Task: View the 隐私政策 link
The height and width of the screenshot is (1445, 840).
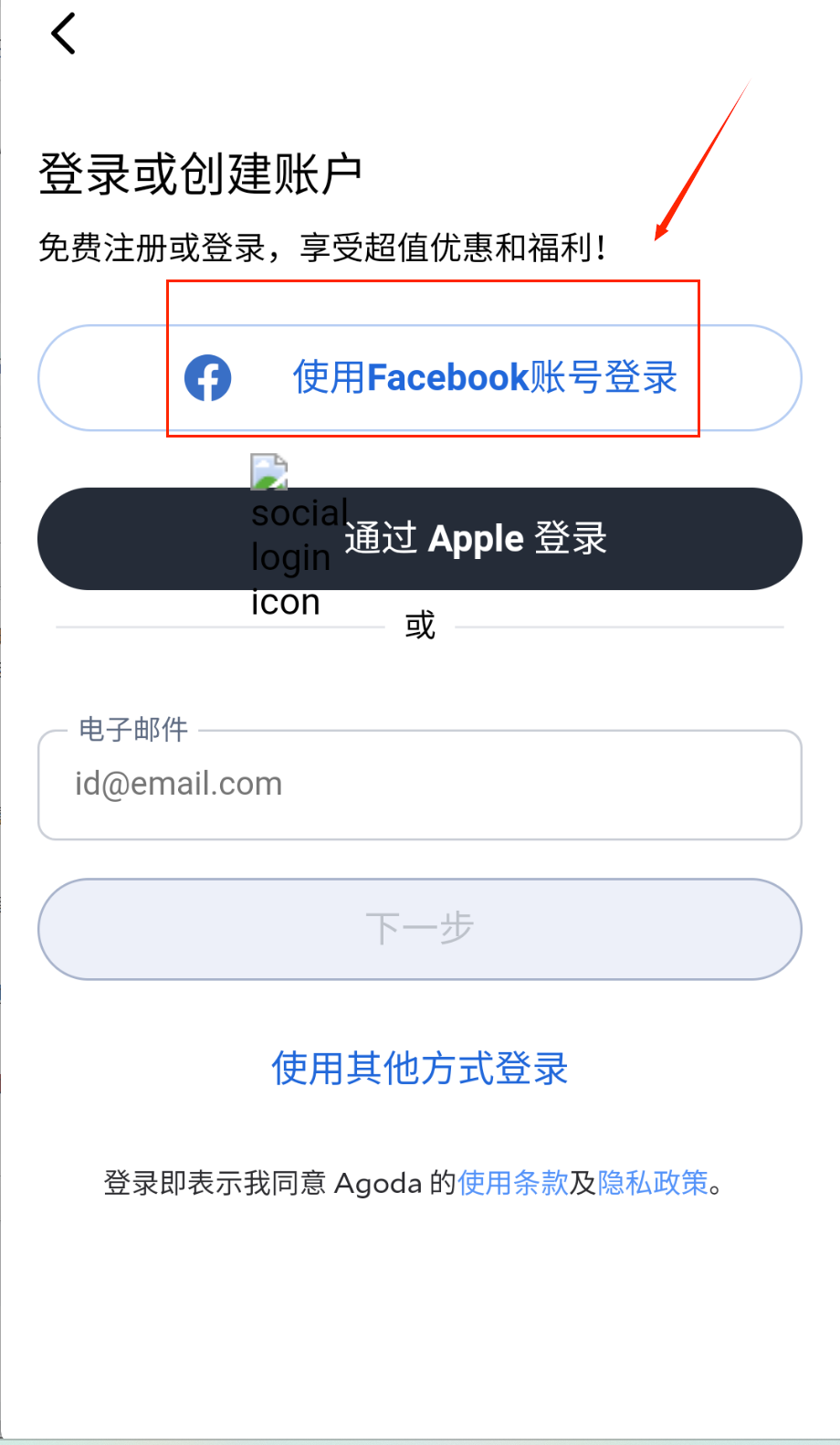Action: click(653, 1183)
